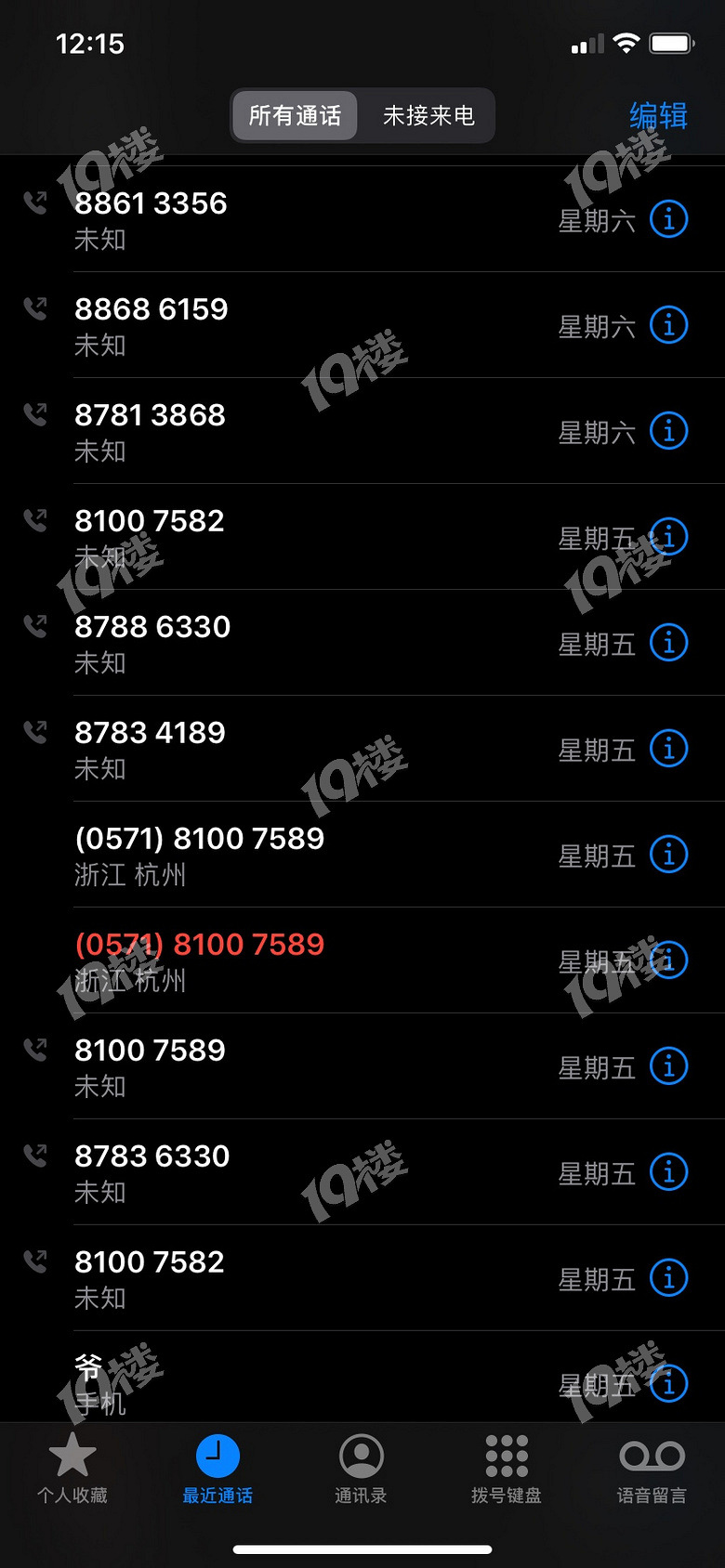Redial 8788 6330 from the list
725x1568 pixels.
pos(279,643)
